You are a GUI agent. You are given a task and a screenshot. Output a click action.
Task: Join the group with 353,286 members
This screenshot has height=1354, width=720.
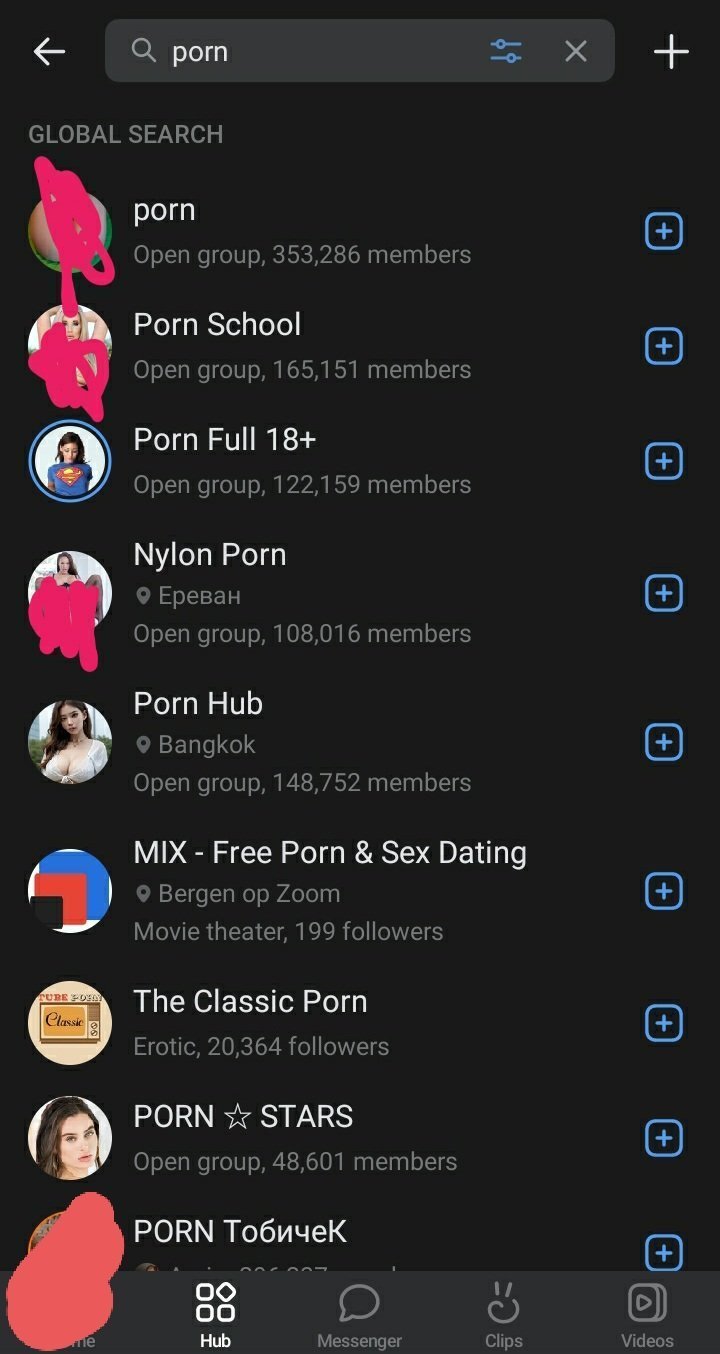pos(663,232)
